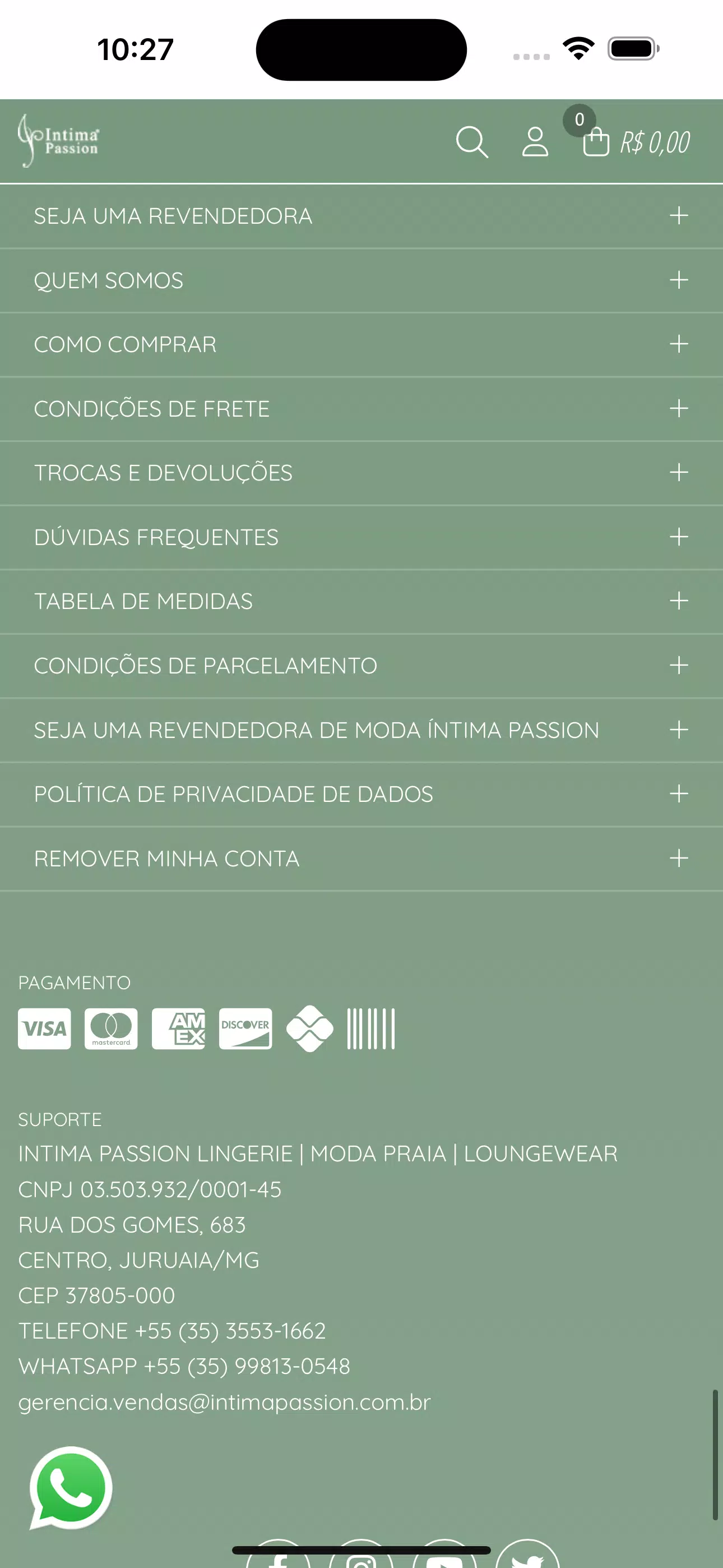Tap the Intima Passion logo
This screenshot has height=1568, width=723.
click(58, 141)
